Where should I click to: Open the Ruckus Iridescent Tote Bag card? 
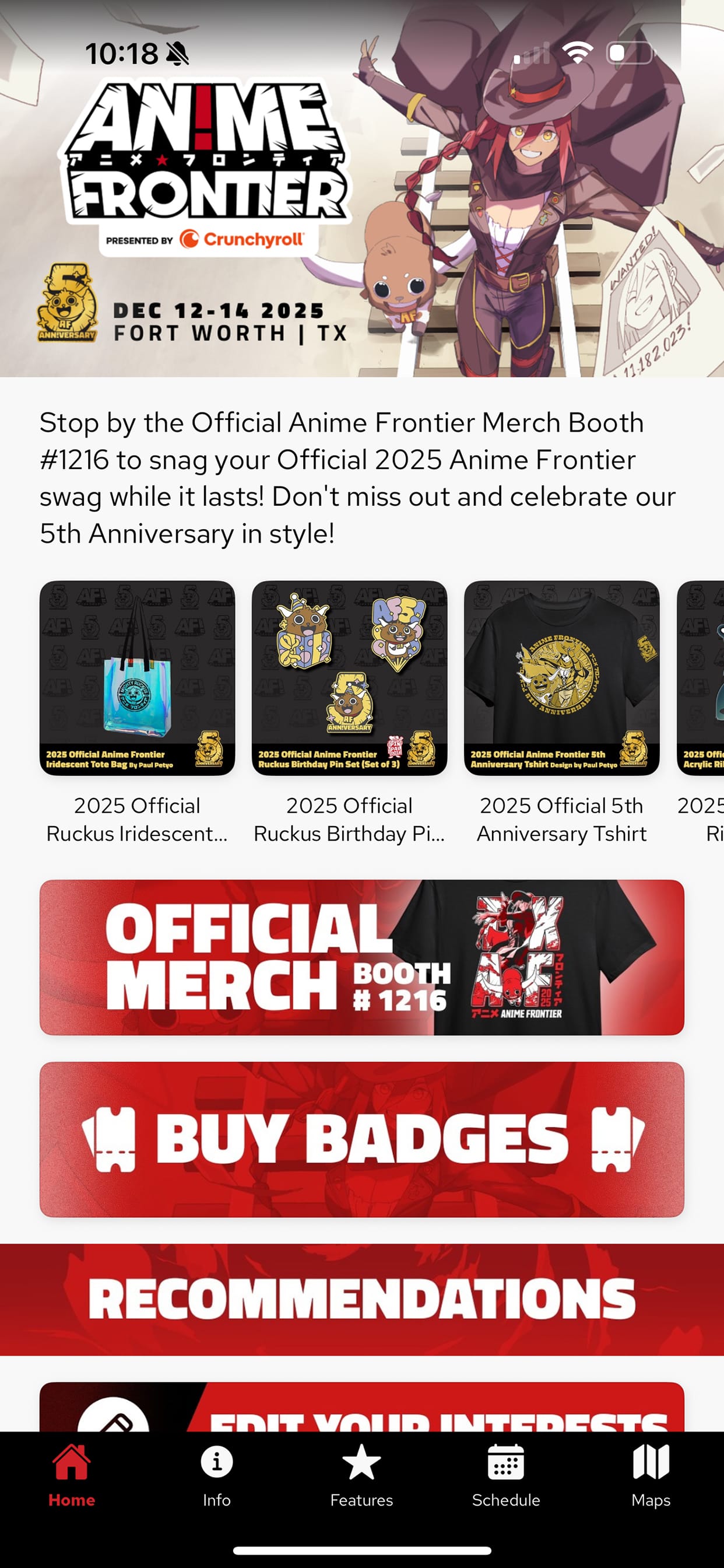137,678
